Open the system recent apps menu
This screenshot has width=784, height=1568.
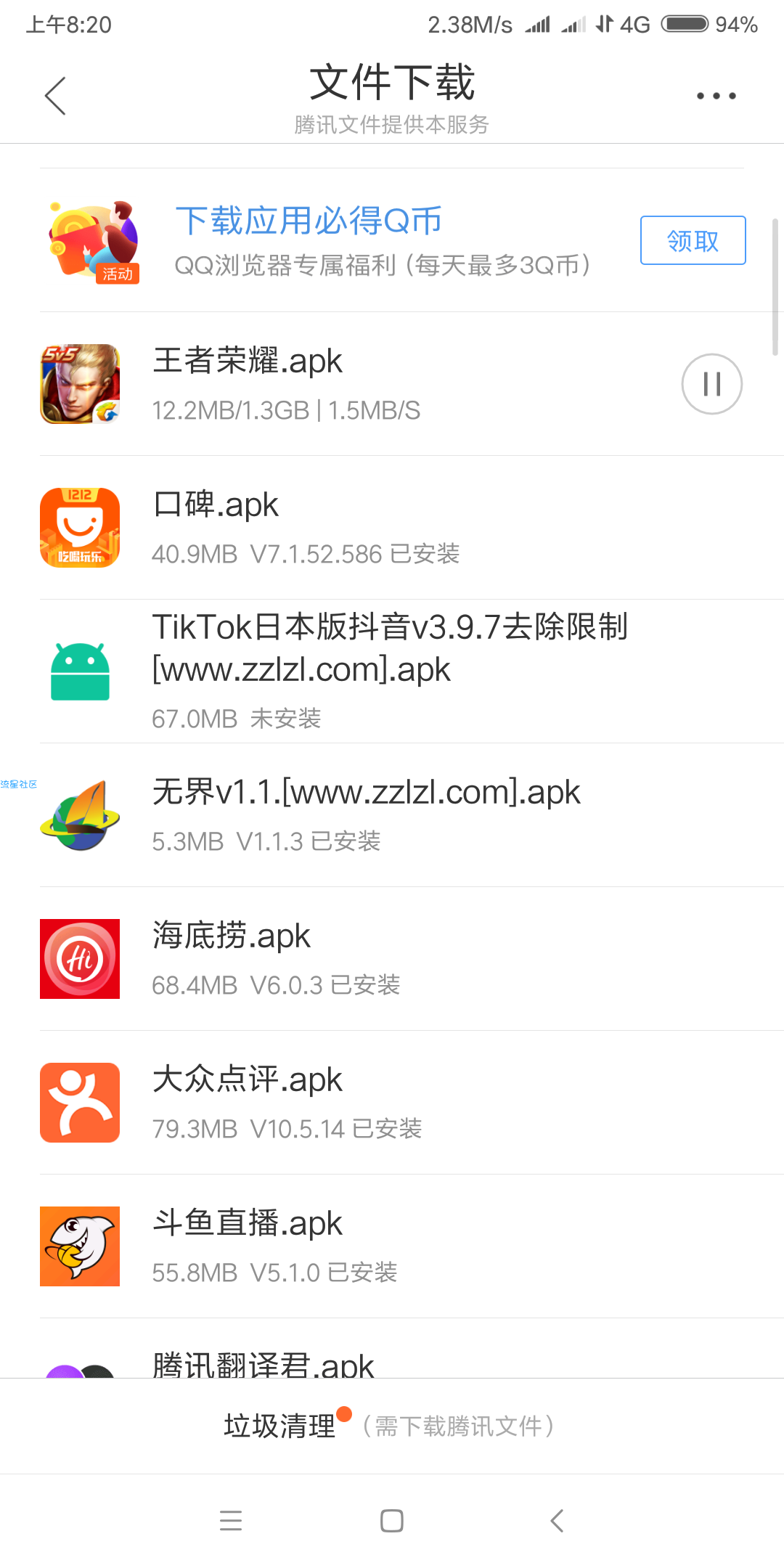(231, 1520)
